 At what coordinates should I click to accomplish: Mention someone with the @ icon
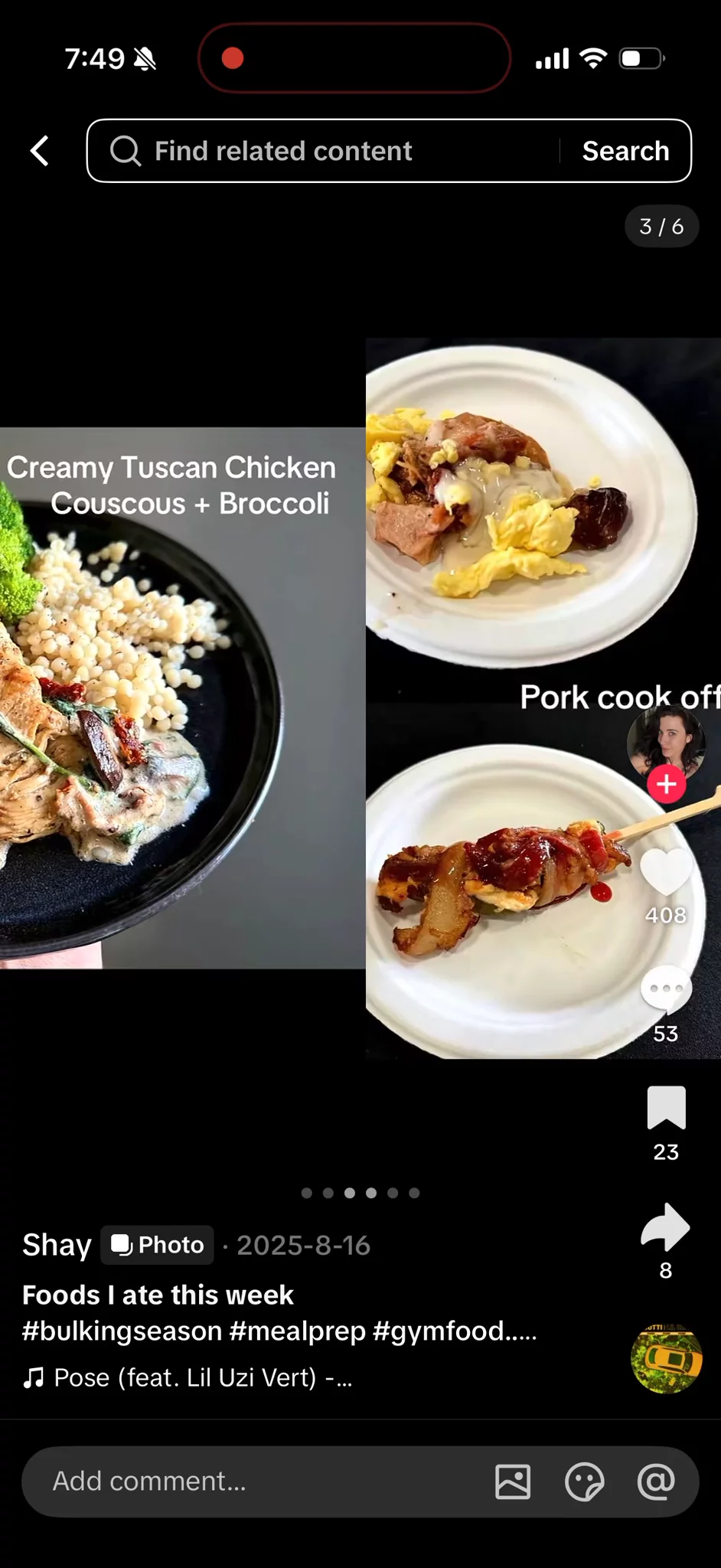tap(656, 1481)
